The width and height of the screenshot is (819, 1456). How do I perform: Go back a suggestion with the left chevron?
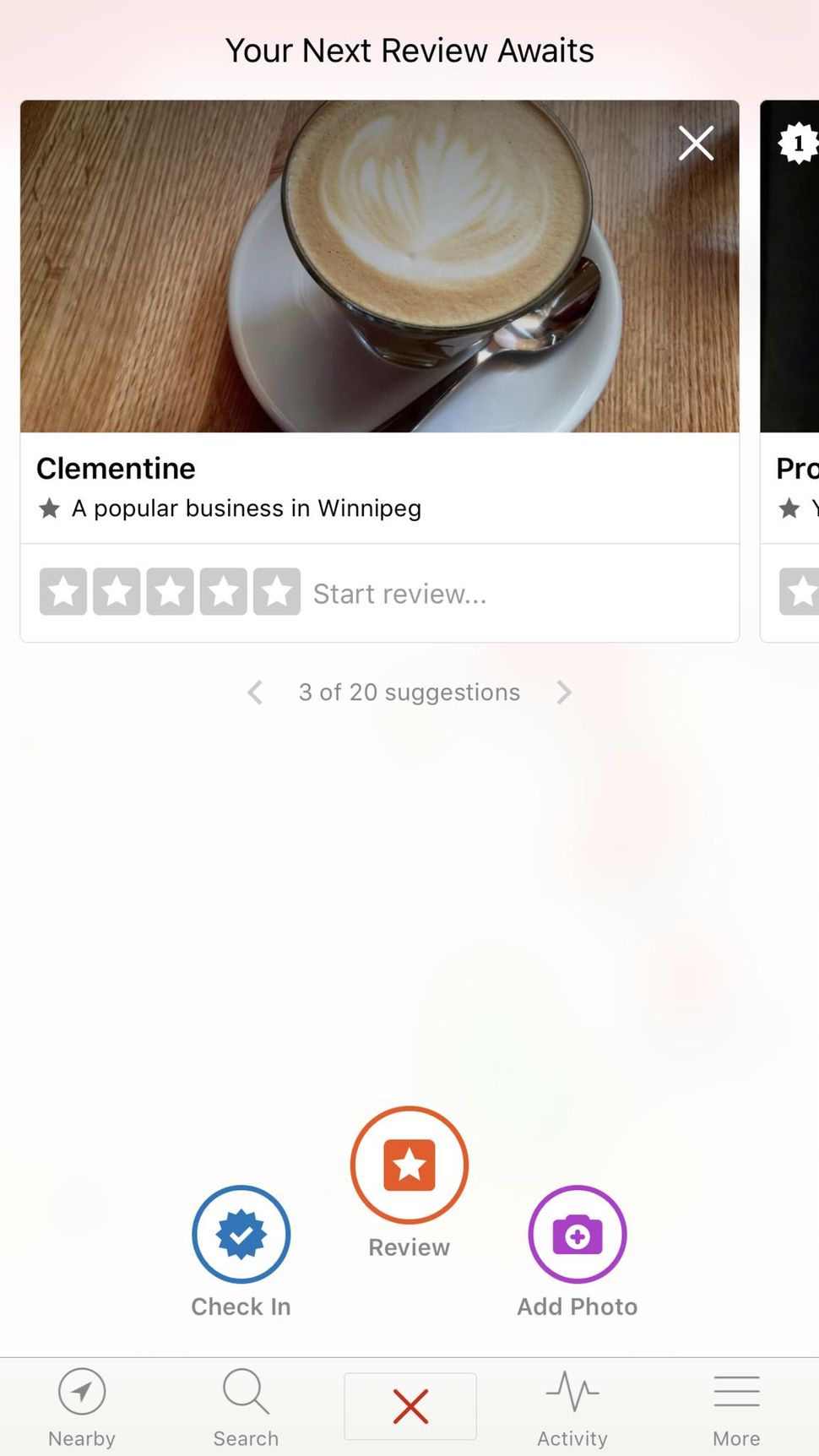point(255,693)
